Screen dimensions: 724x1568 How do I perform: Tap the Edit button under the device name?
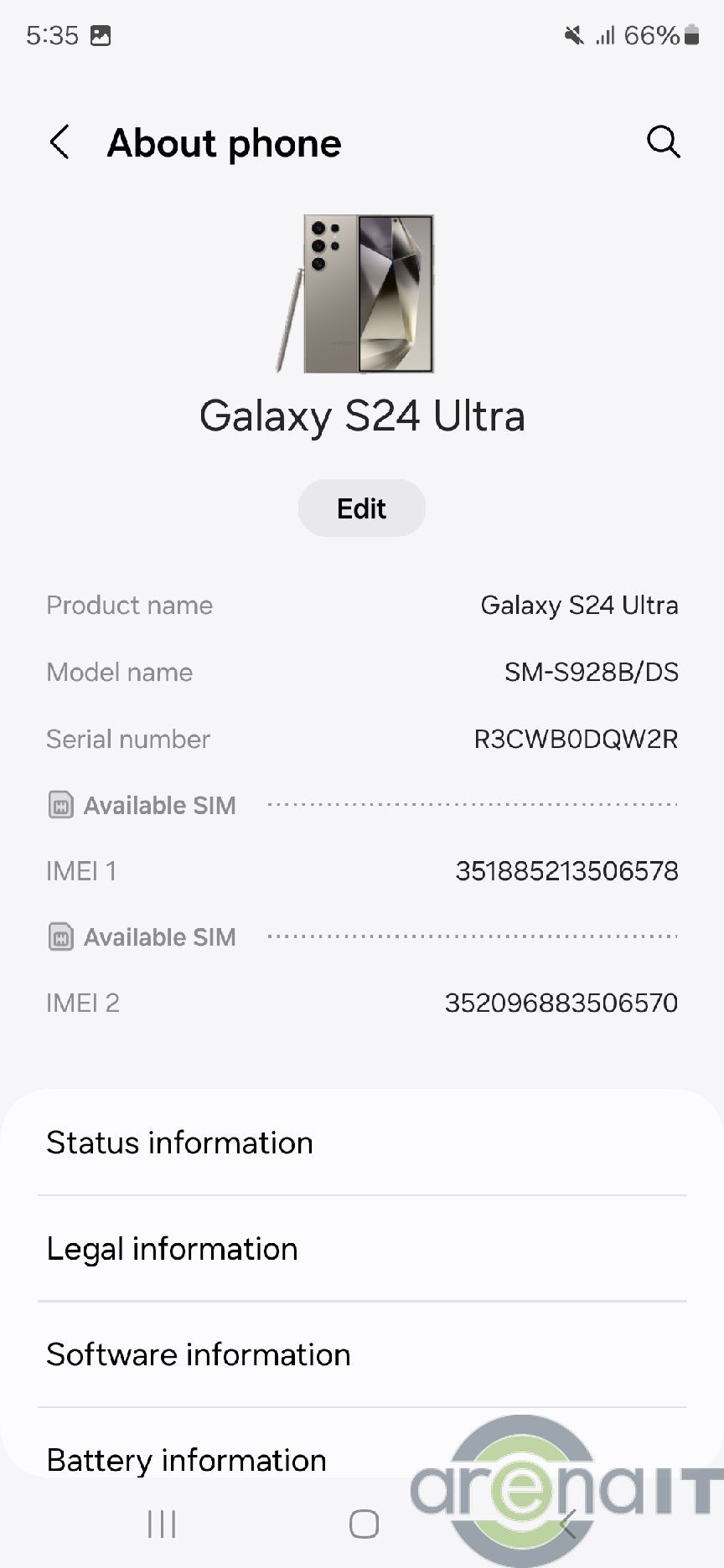click(x=361, y=508)
